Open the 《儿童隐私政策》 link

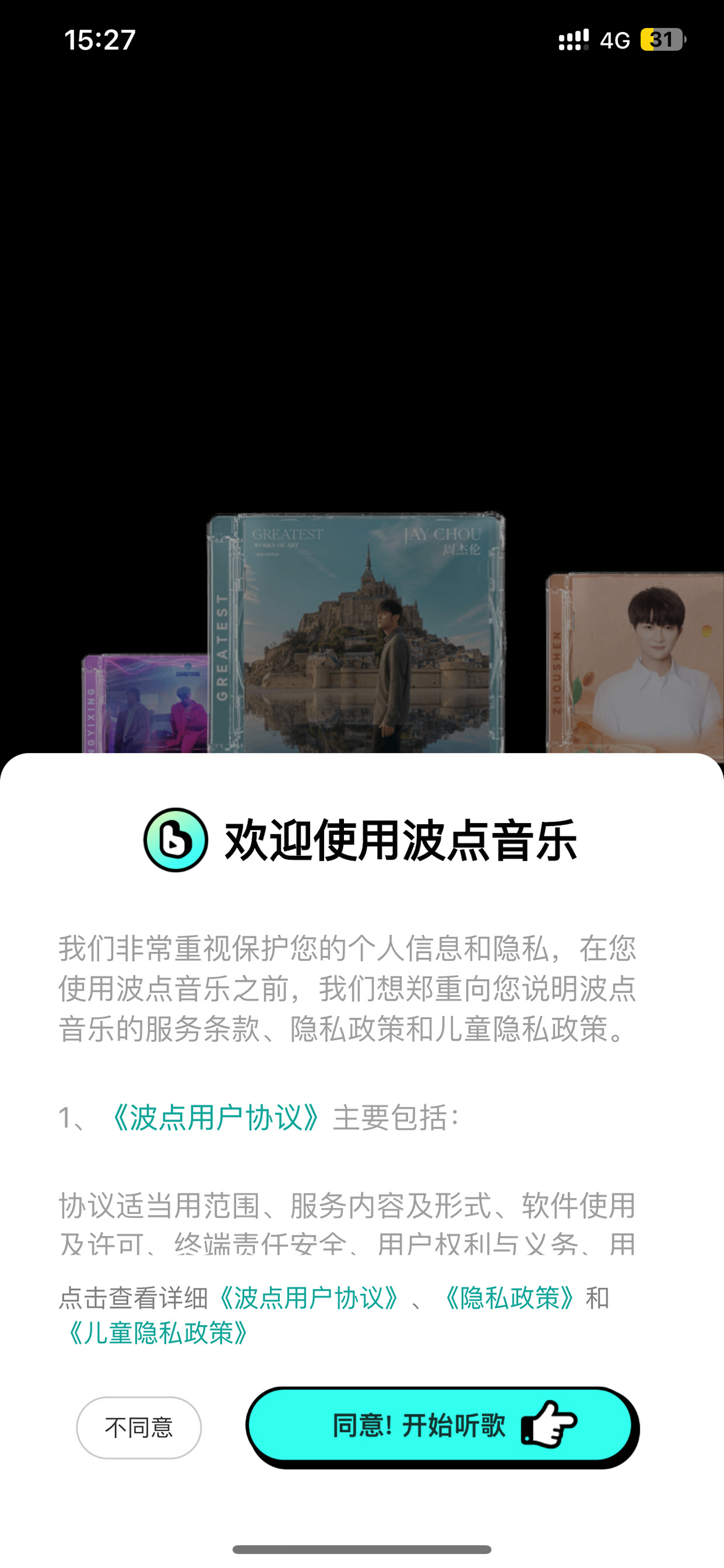coord(157,1333)
